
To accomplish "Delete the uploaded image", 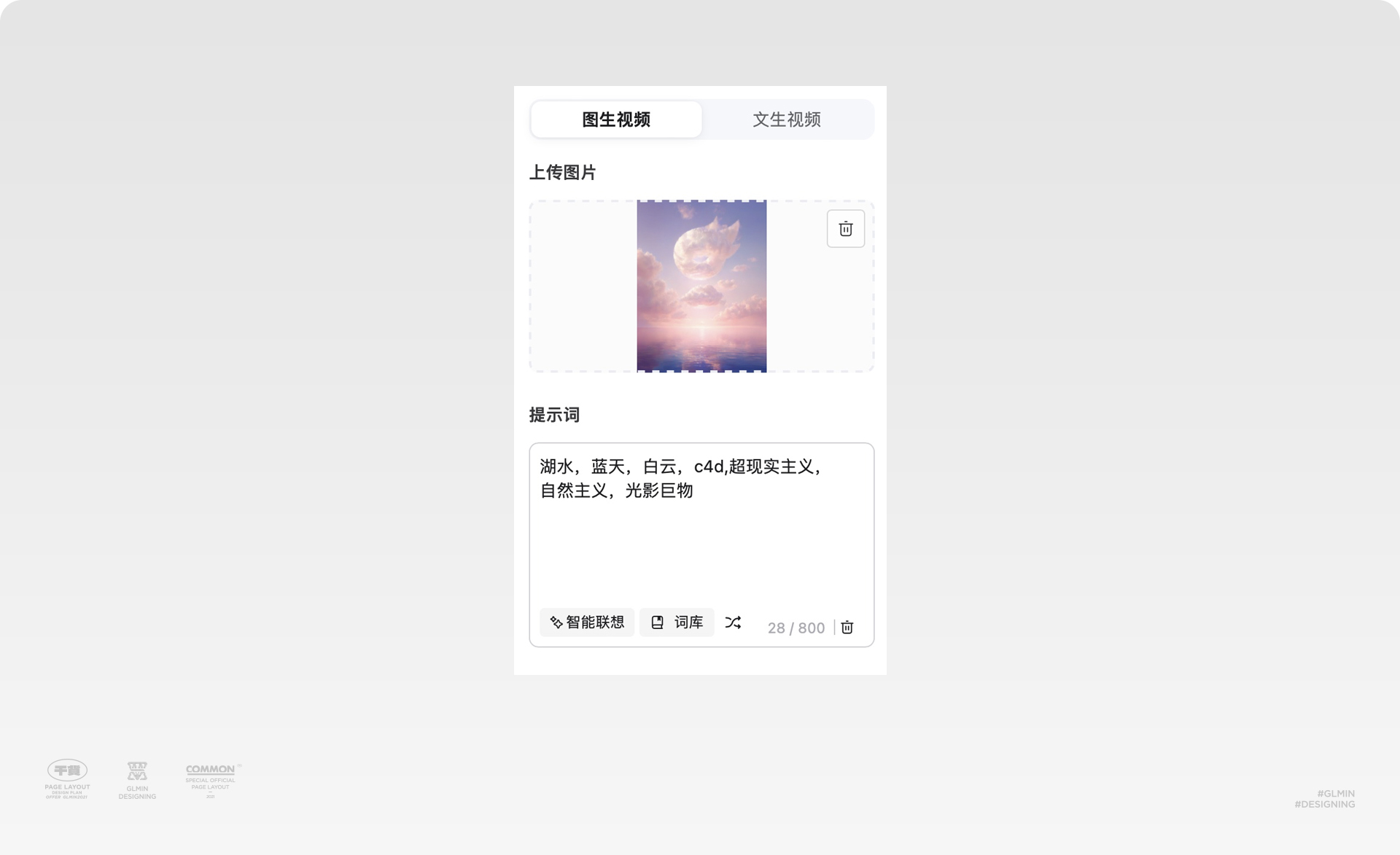I will [x=845, y=229].
